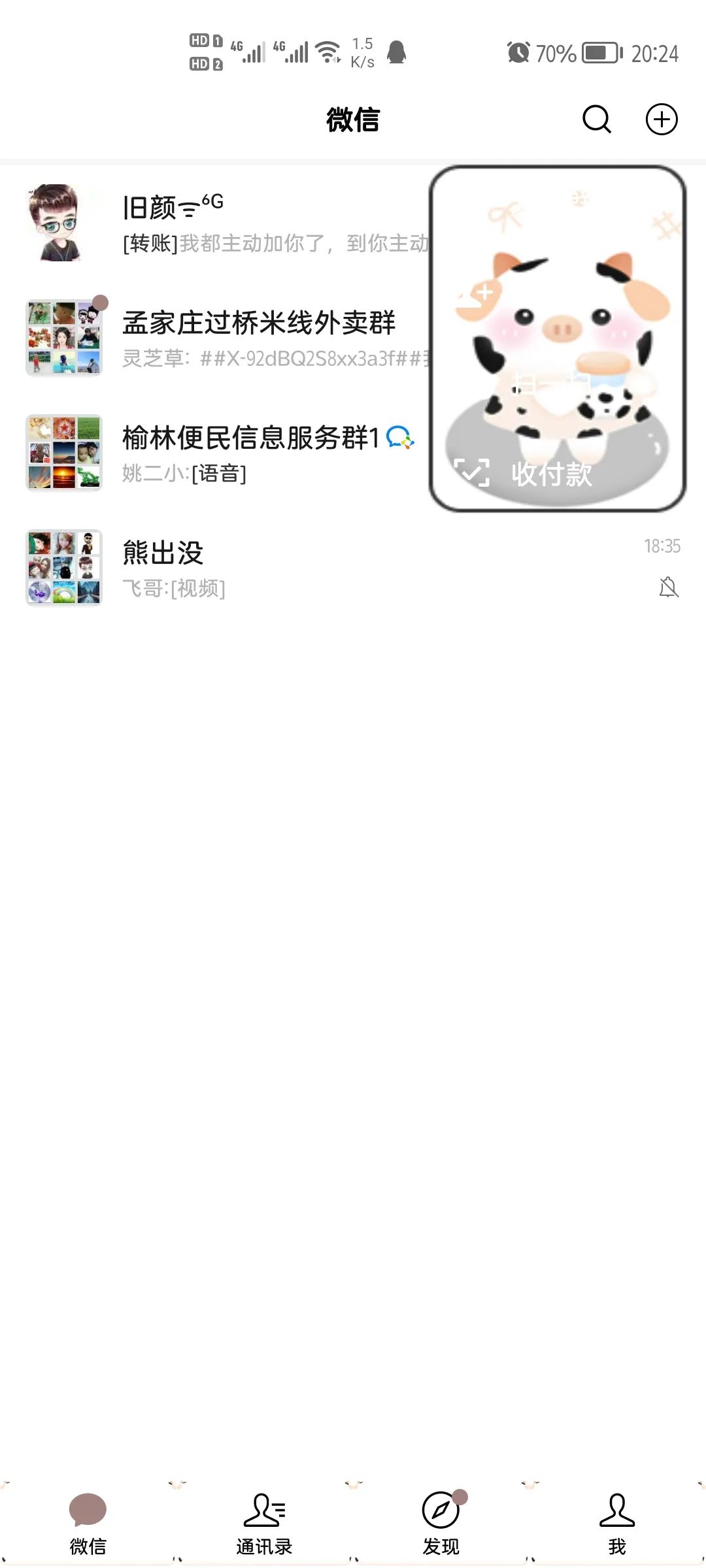Switch to the 我 tab
The height and width of the screenshot is (1568, 706).
pos(616,1524)
